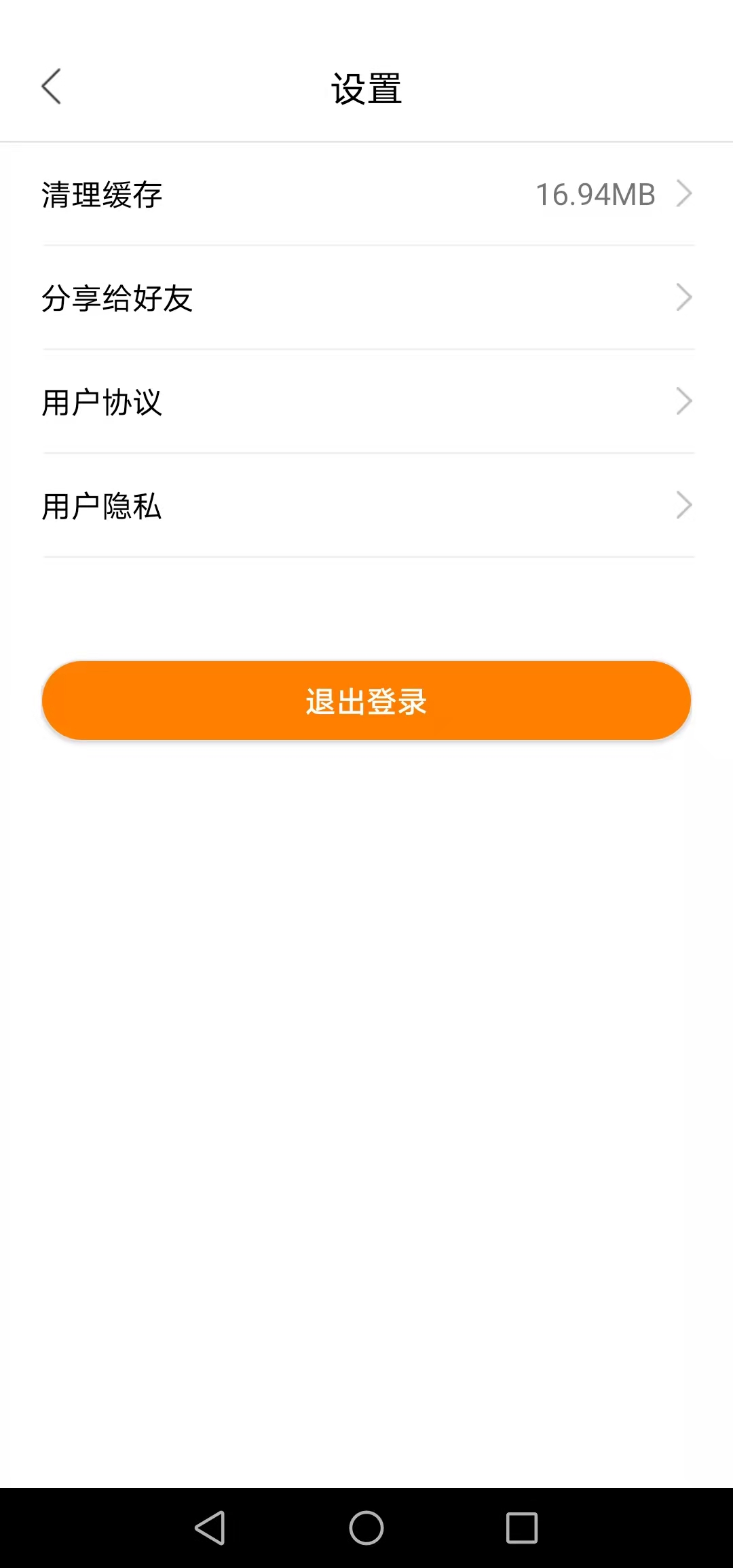Go back from the 设置 page
Image resolution: width=733 pixels, height=1568 pixels.
coord(52,87)
